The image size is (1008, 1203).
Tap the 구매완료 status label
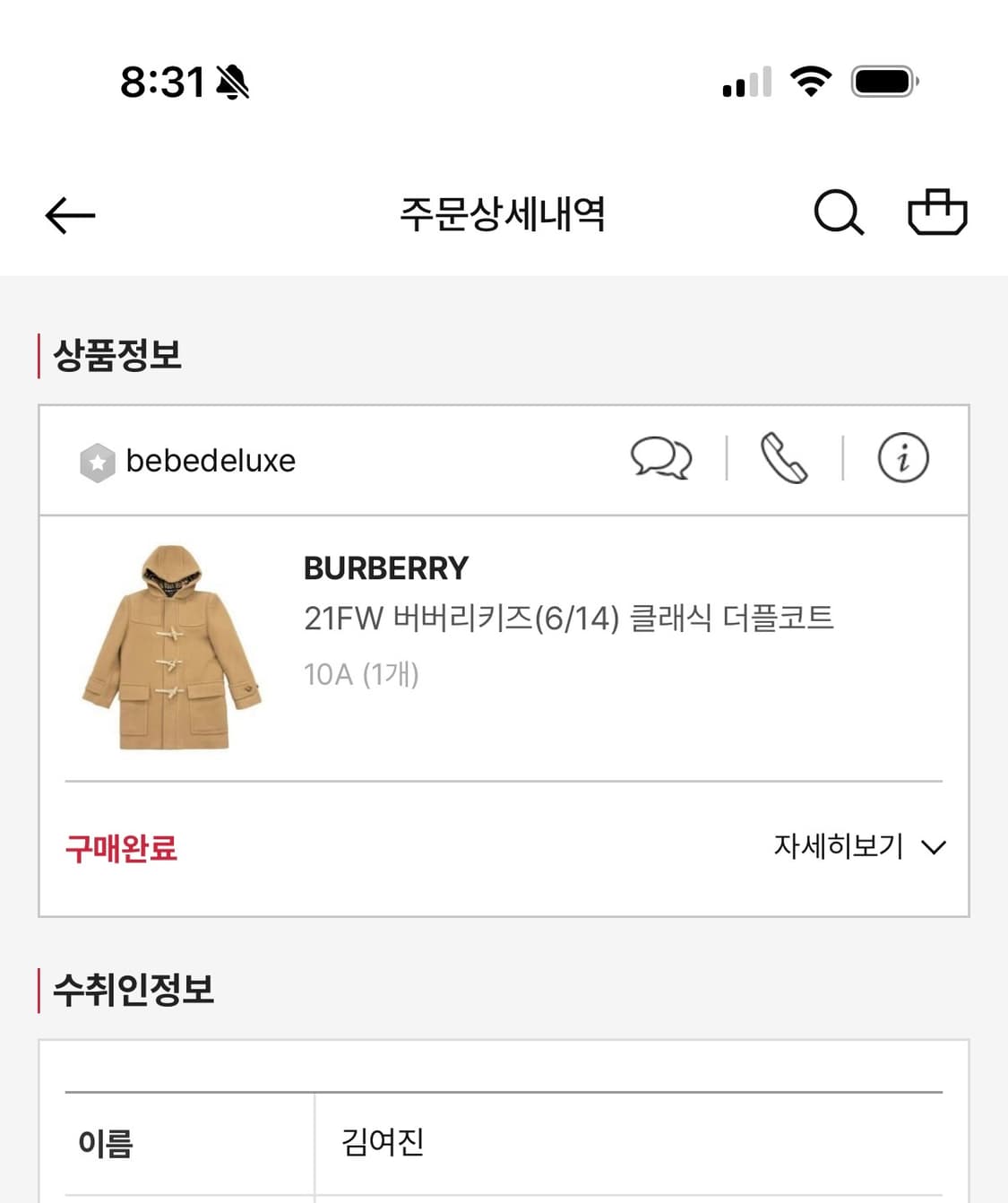(121, 850)
